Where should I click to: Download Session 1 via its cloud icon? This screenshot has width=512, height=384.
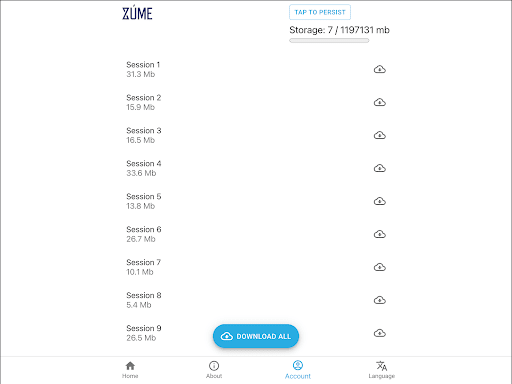point(380,69)
